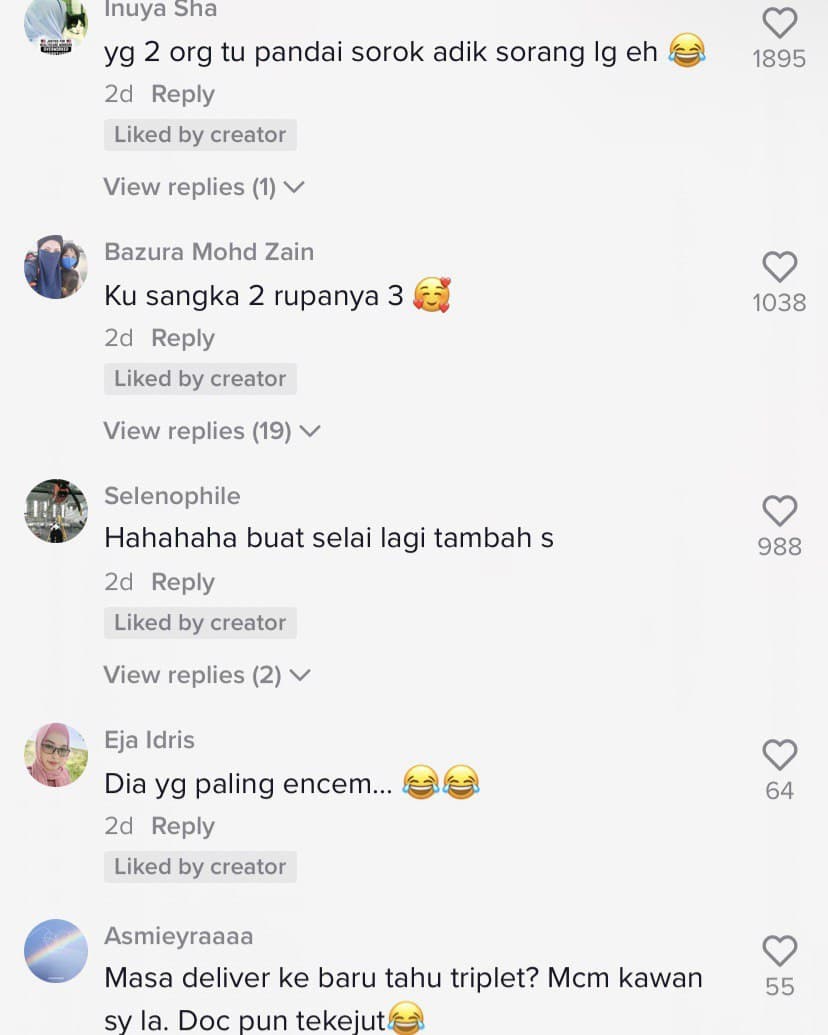Open Eja Idris's profile avatar
Viewport: 828px width, 1035px height.
(56, 755)
